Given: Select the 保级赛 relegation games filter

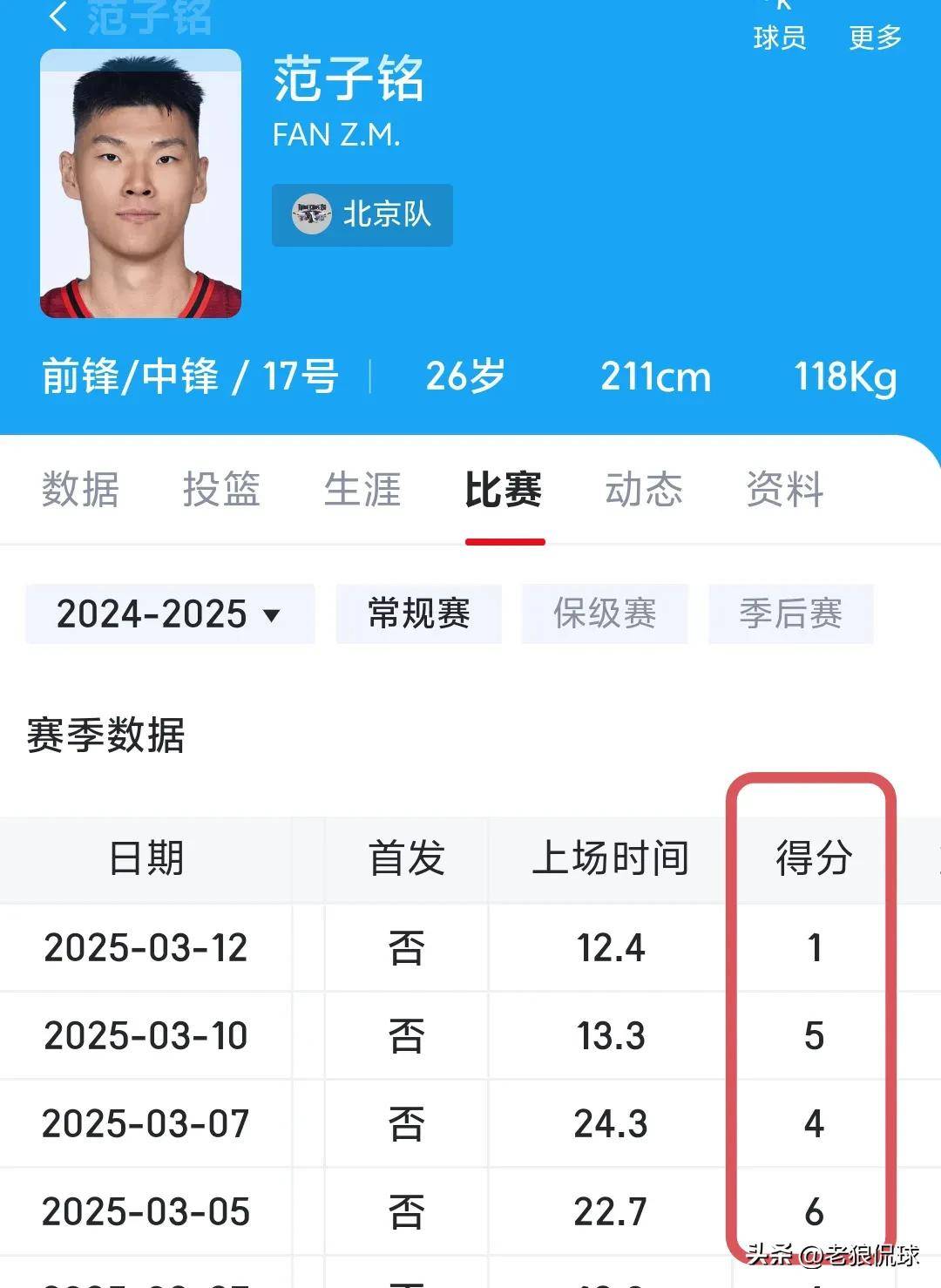Looking at the screenshot, I should pyautogui.click(x=605, y=614).
